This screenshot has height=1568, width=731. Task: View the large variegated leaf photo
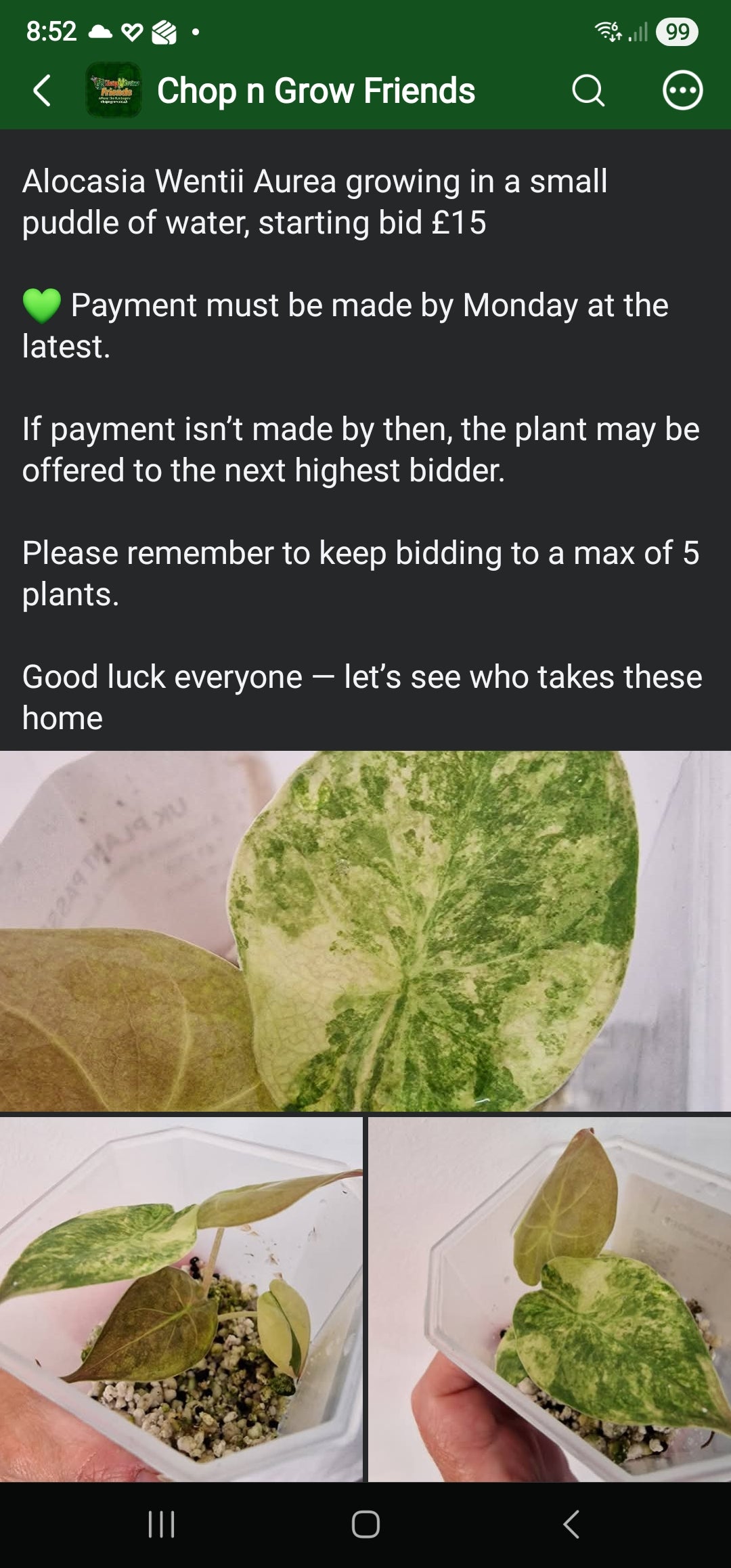(x=365, y=931)
